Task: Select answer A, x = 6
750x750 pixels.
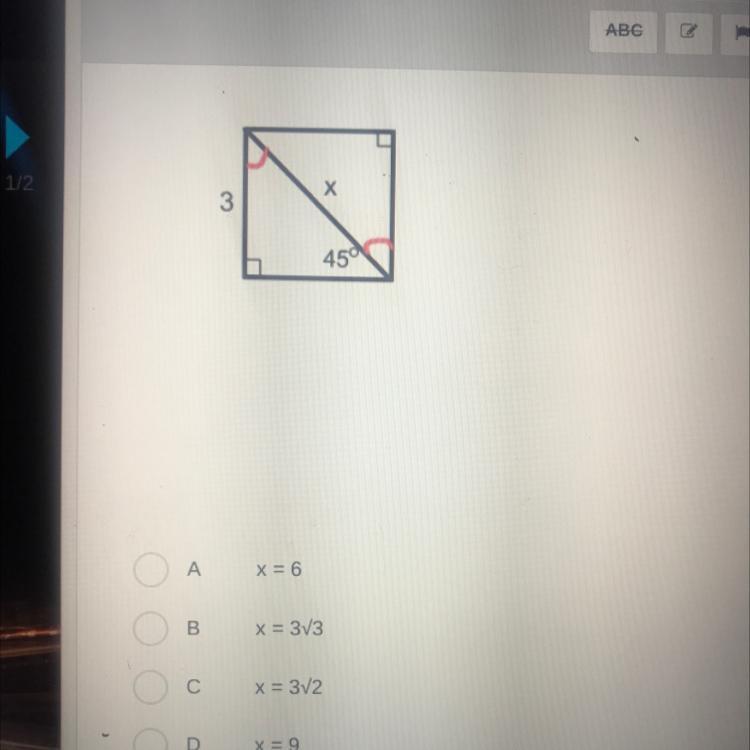Action: (151, 569)
